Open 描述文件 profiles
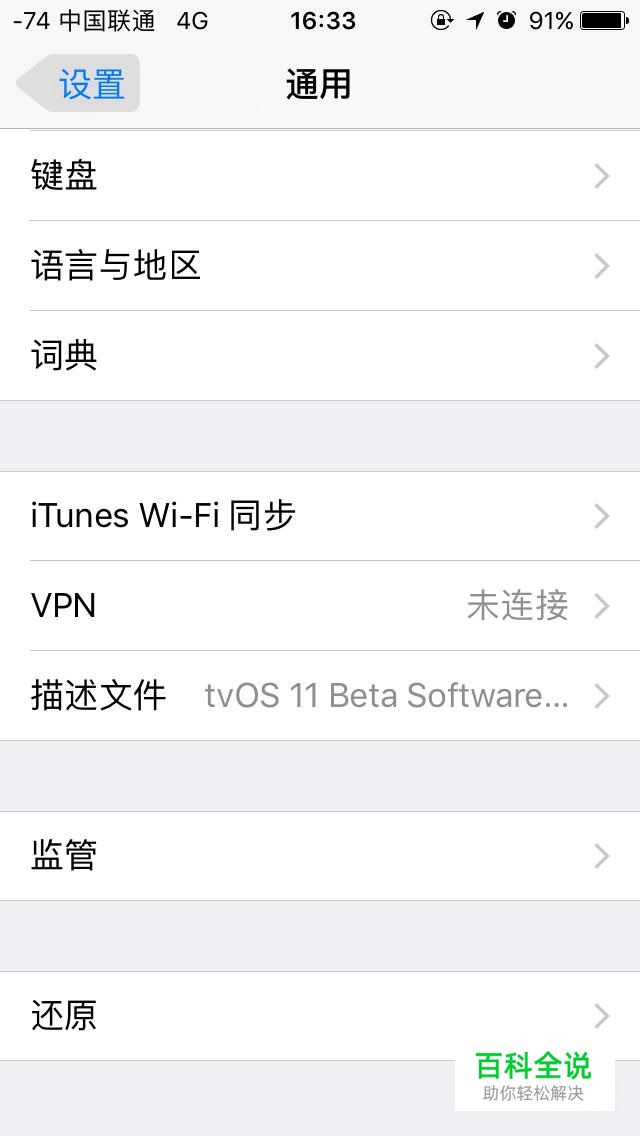640x1136 pixels. pos(320,696)
